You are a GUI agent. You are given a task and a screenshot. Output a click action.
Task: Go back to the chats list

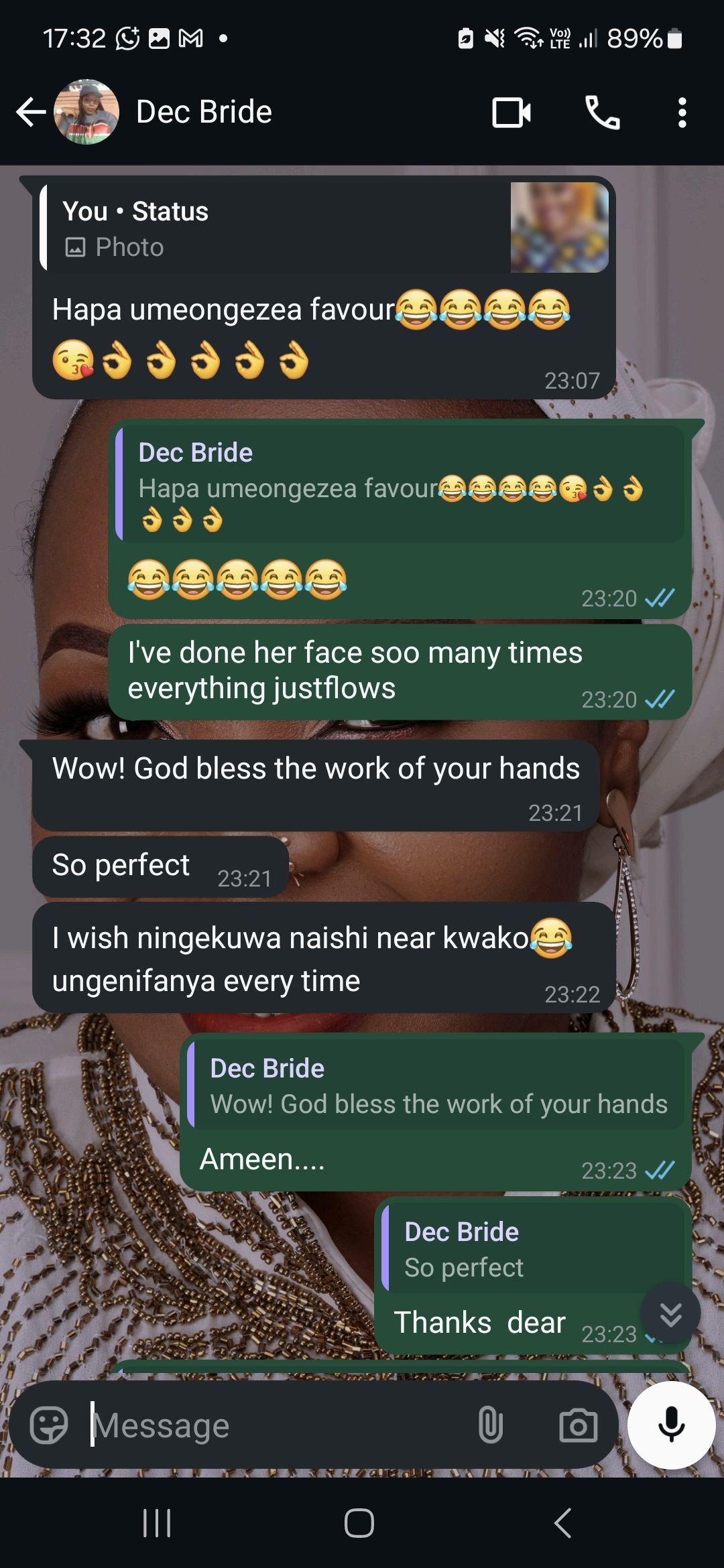[x=30, y=112]
